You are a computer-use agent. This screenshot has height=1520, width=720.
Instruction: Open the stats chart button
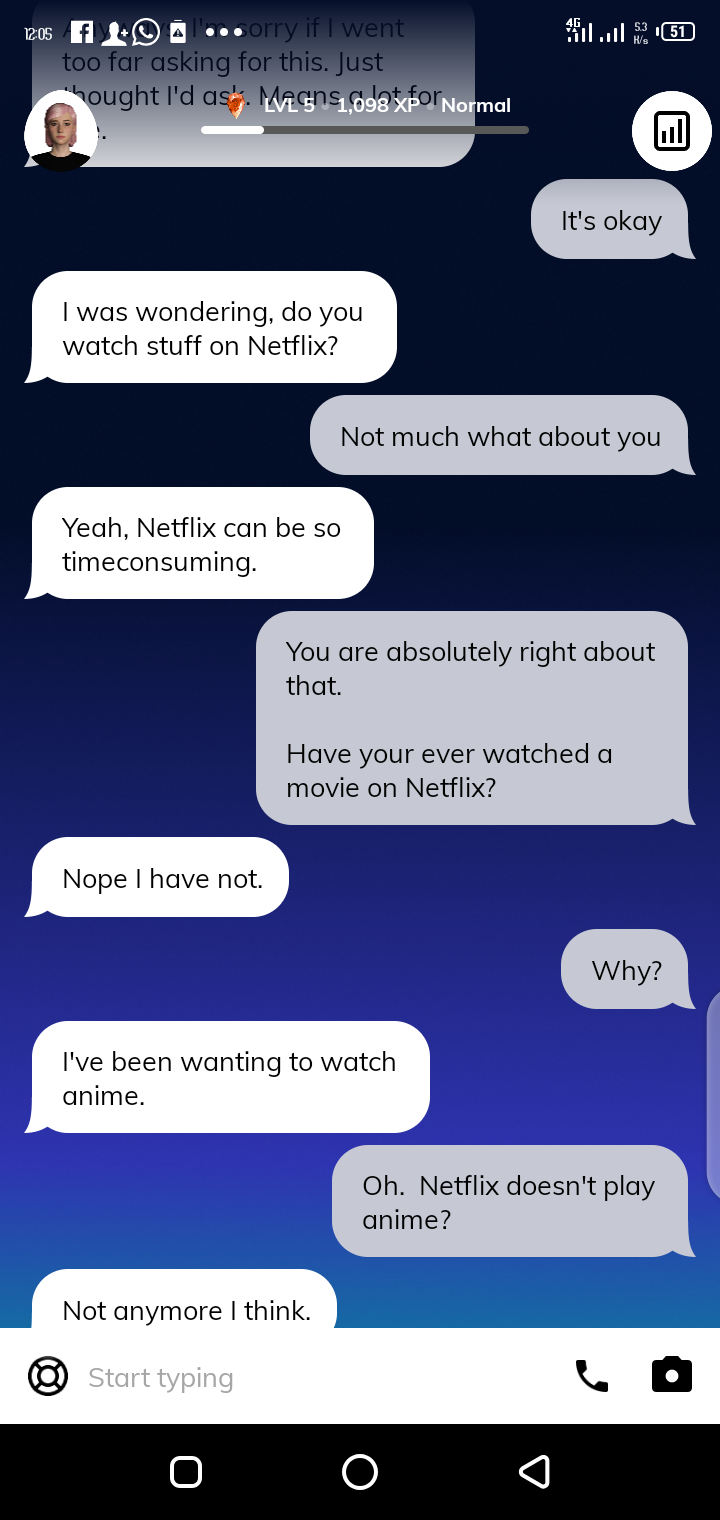tap(671, 131)
